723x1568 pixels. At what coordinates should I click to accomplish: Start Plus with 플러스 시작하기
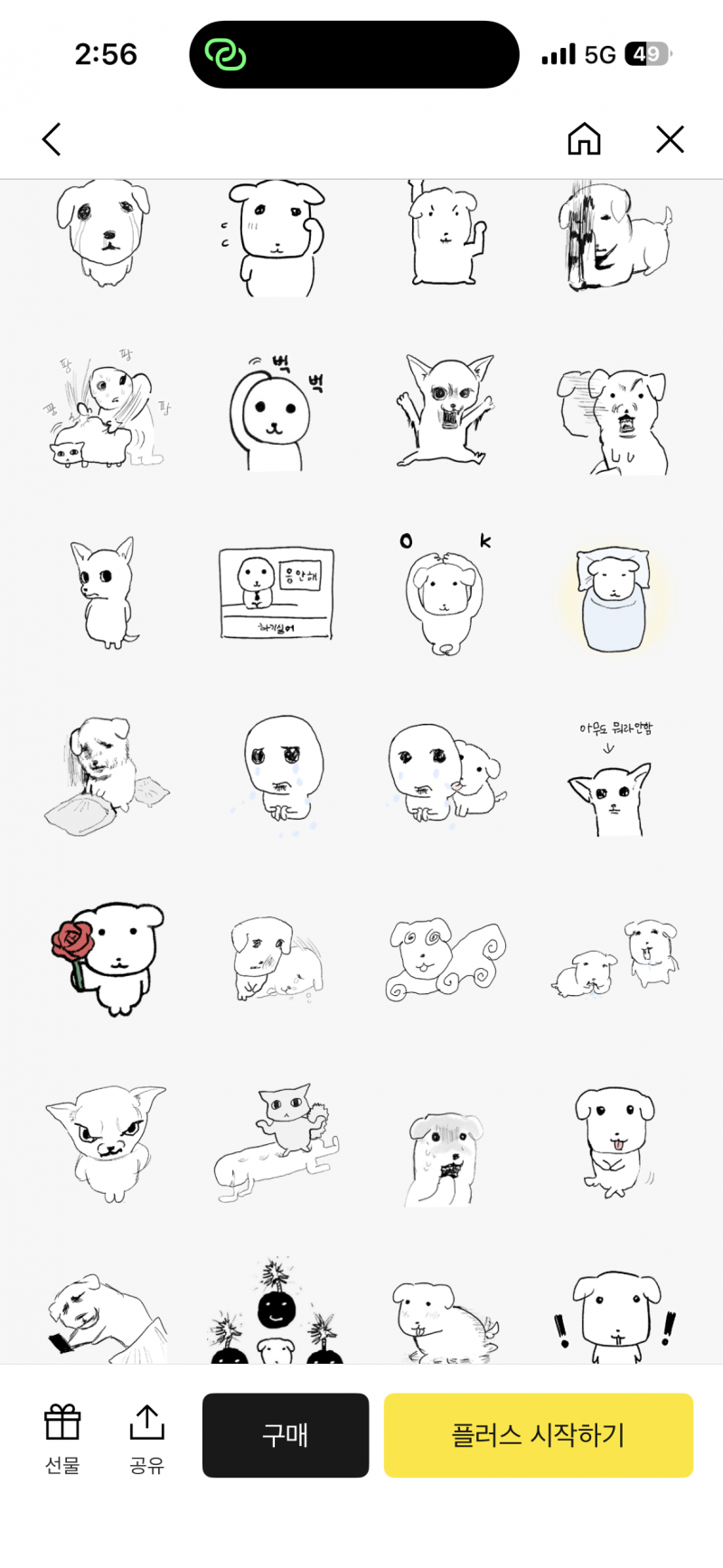pos(539,1435)
